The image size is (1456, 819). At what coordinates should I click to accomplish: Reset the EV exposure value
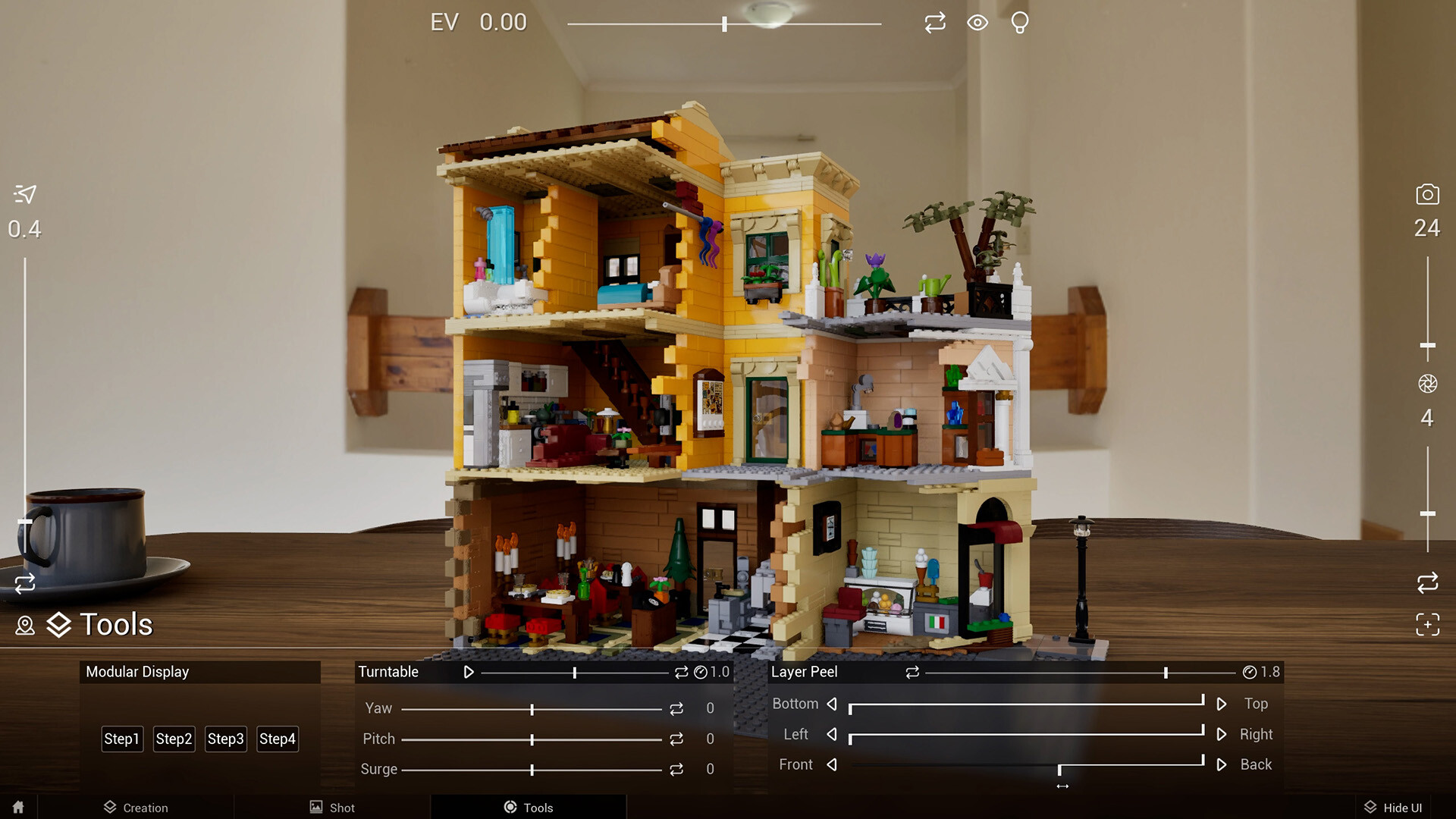[x=935, y=23]
